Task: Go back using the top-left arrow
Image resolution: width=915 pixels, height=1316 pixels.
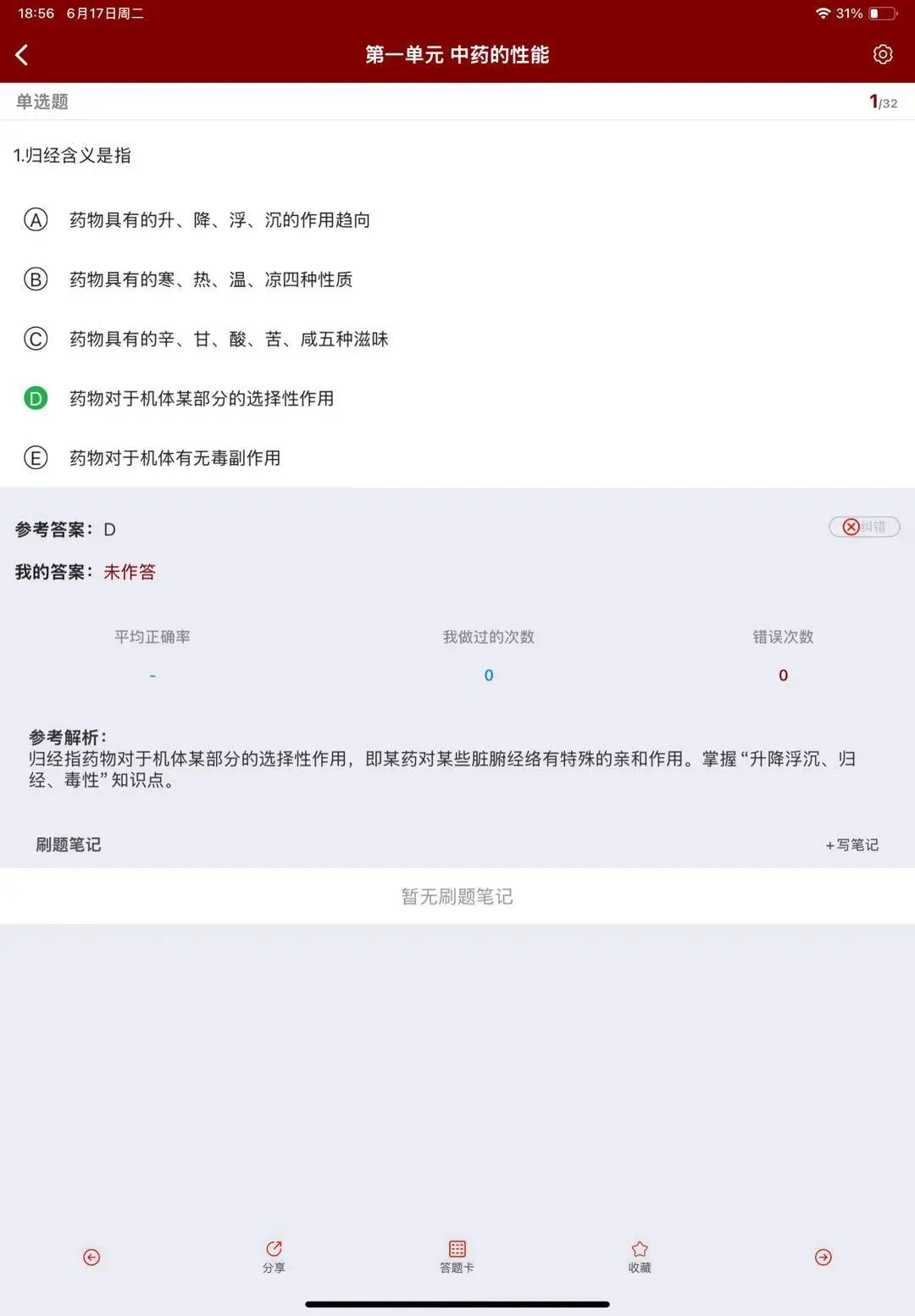Action: (x=22, y=55)
